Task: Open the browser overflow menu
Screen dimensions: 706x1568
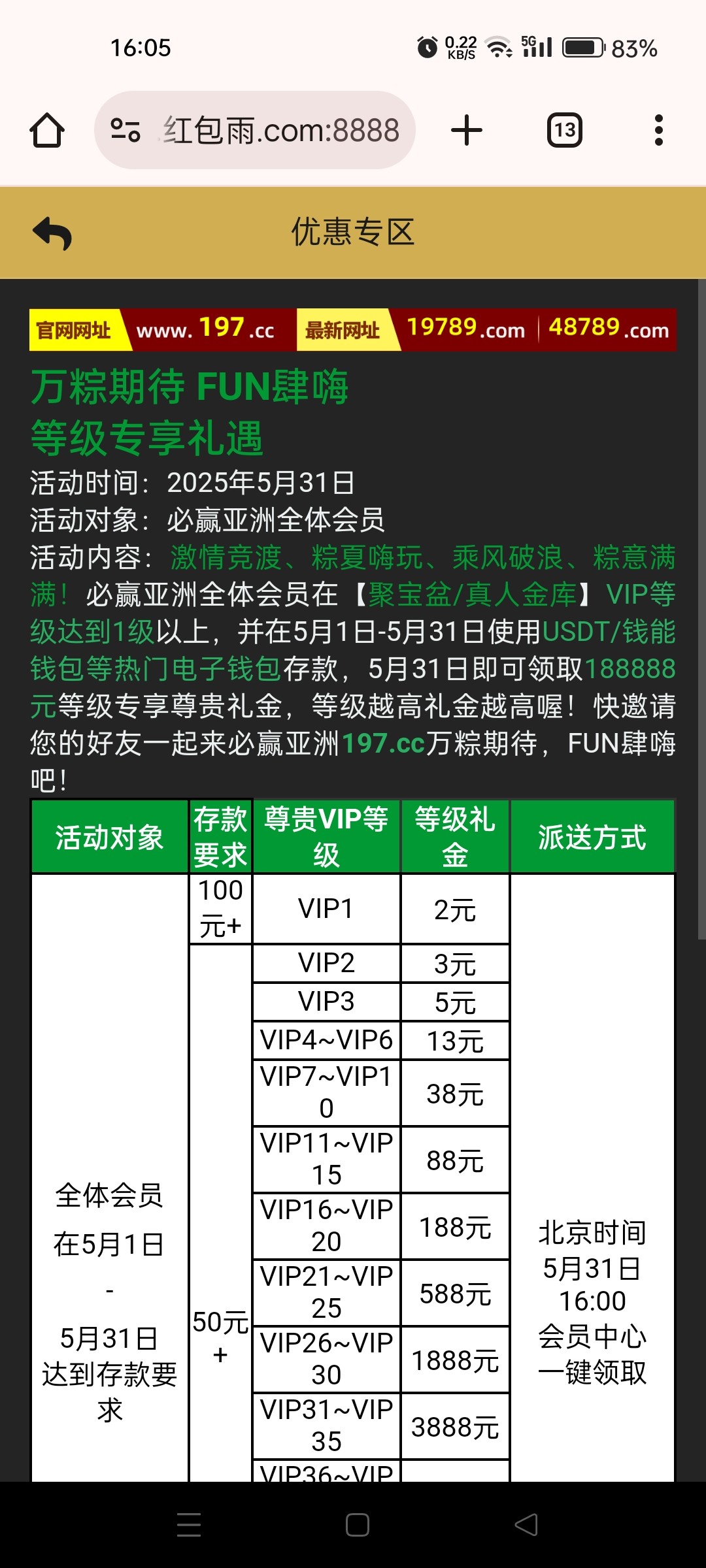Action: [658, 130]
